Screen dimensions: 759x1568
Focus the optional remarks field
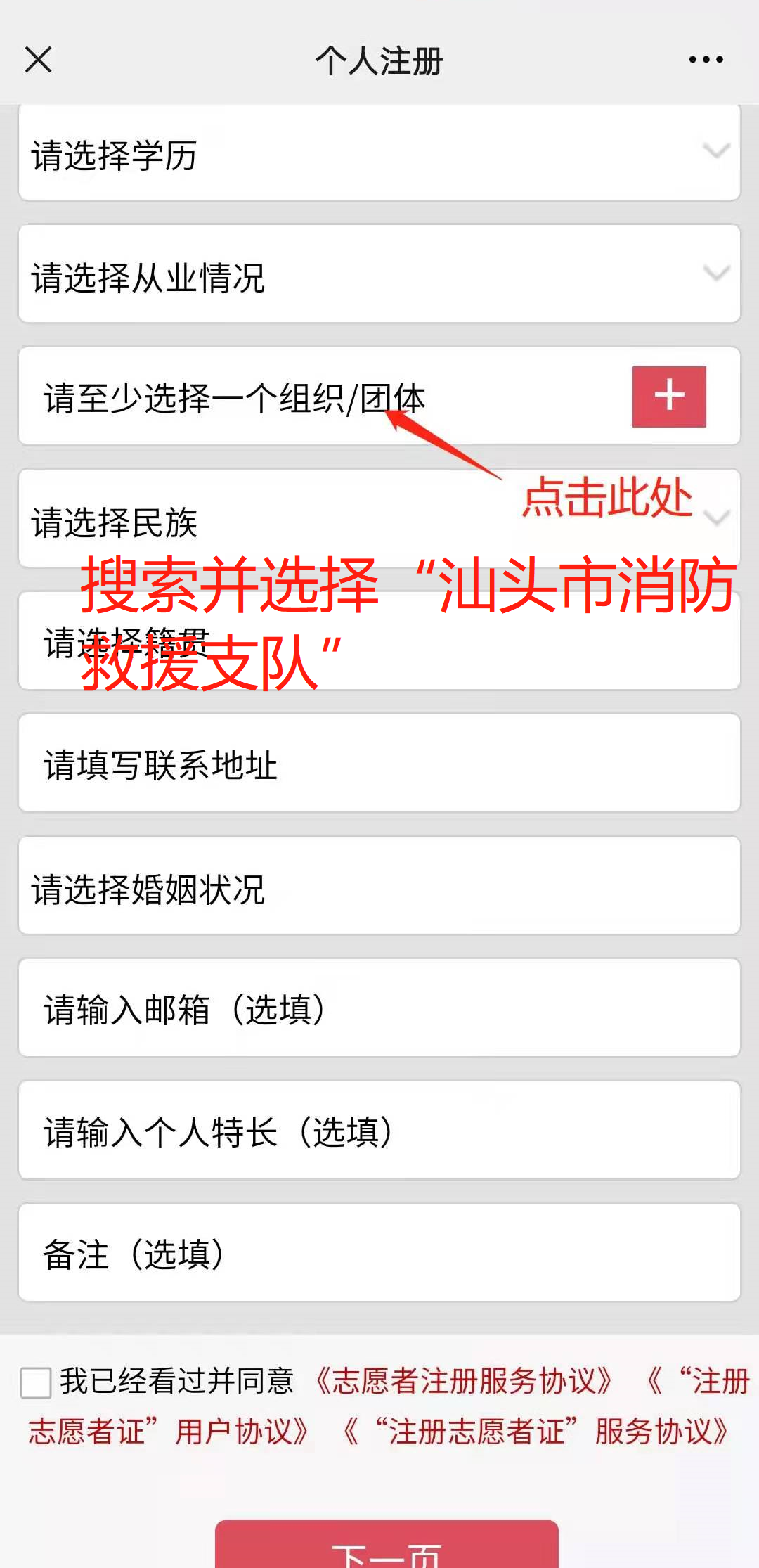(x=379, y=1254)
